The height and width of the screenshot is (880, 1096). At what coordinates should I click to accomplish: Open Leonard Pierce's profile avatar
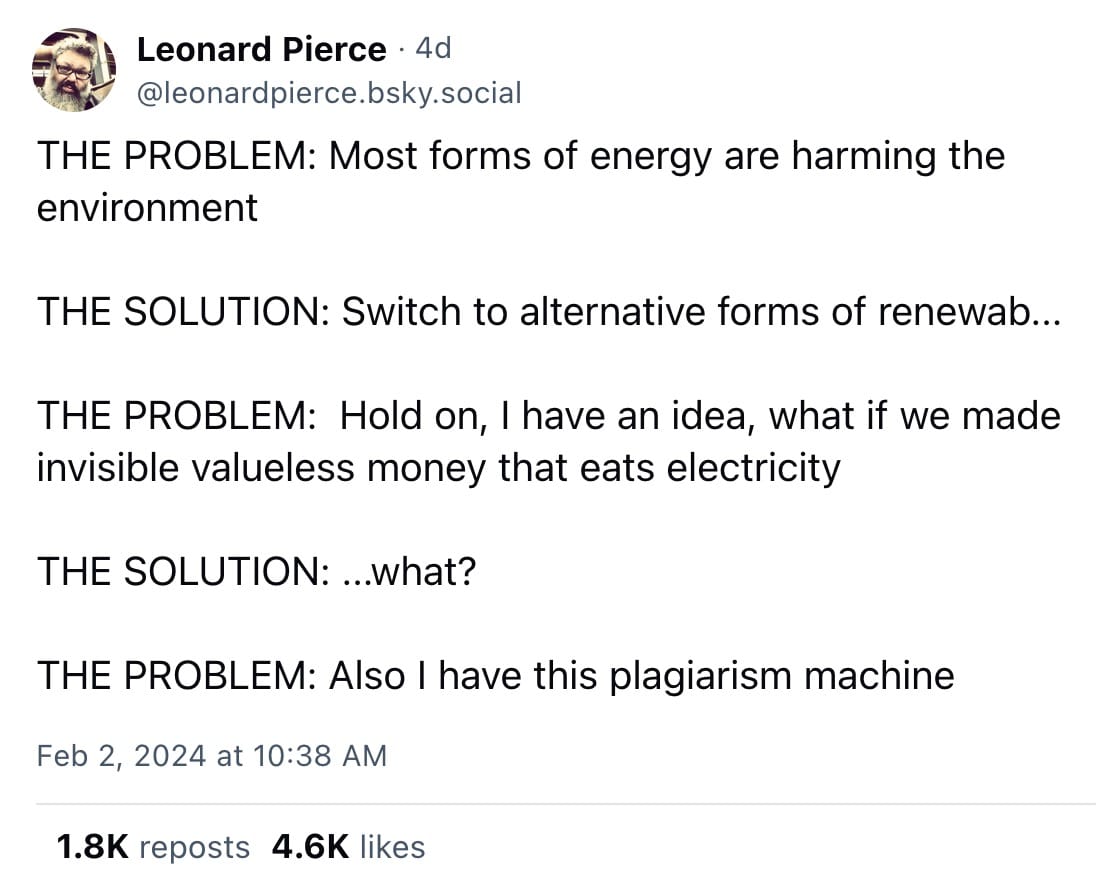73,69
